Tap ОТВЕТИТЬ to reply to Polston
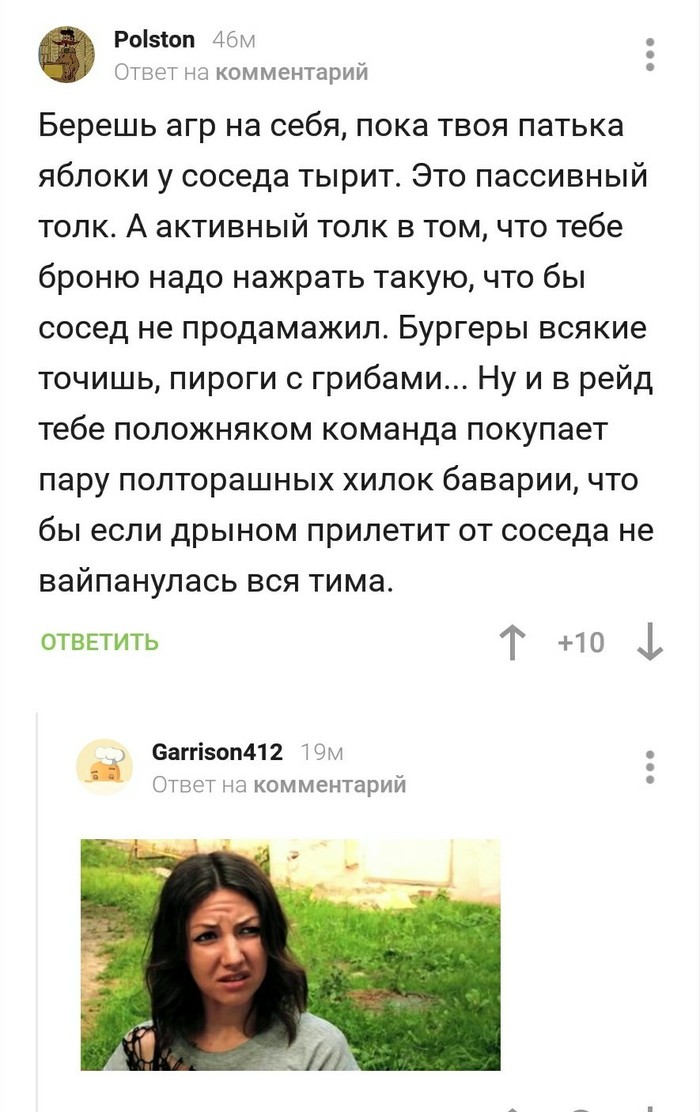700x1112 pixels. 99,642
